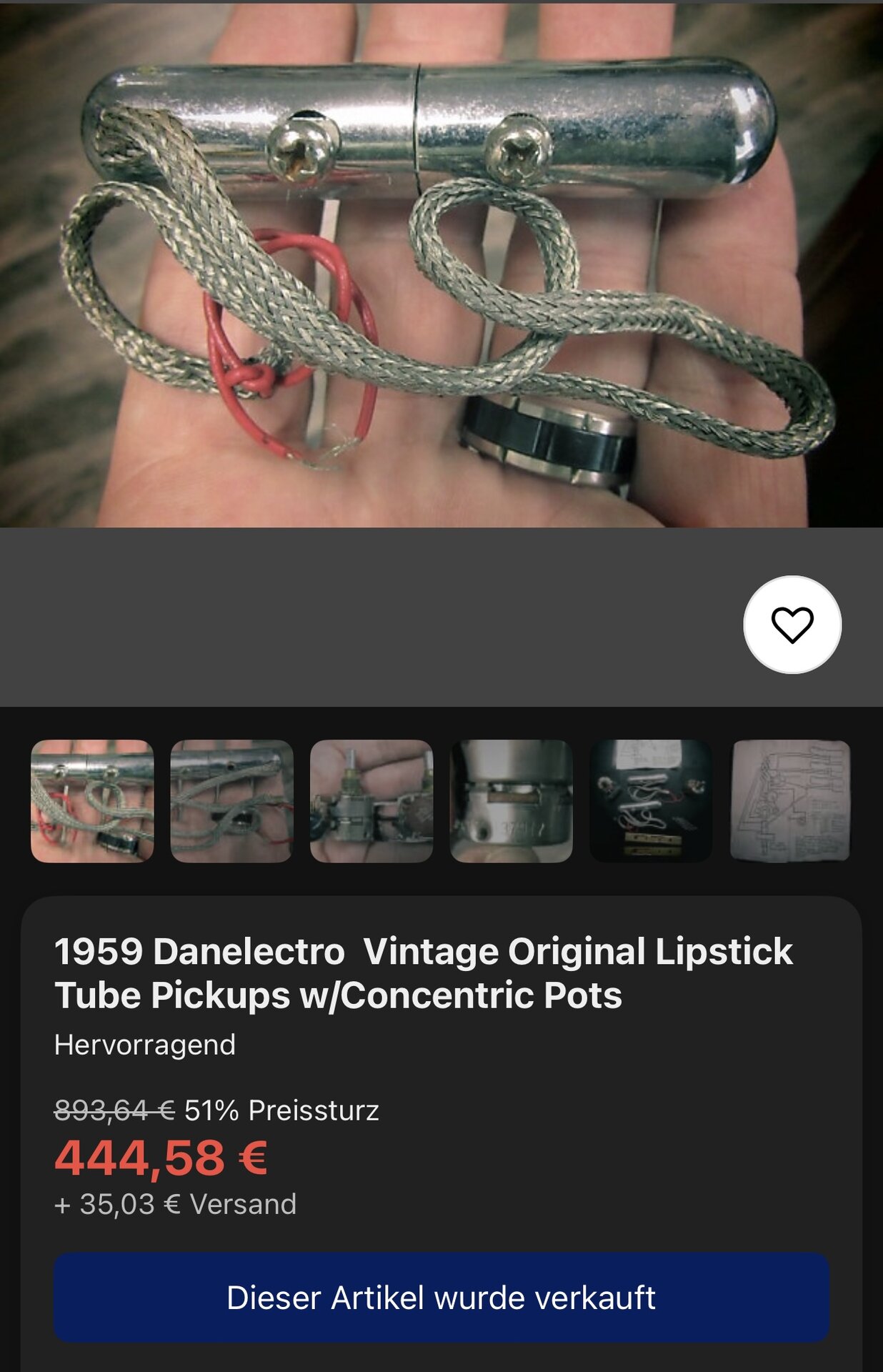Select the first thumbnail with red wire
883x1372 pixels.
click(92, 801)
